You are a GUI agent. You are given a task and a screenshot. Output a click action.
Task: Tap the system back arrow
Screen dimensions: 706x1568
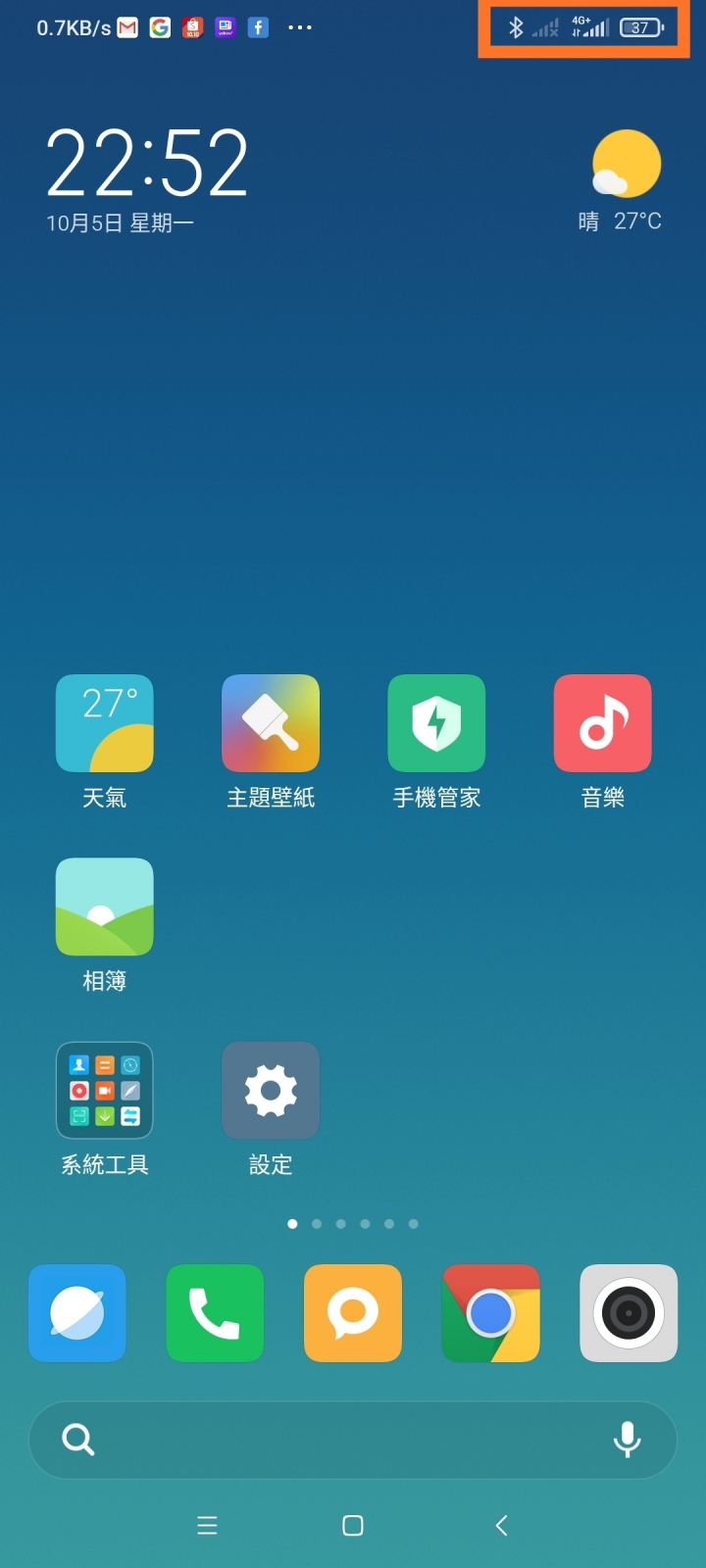click(x=501, y=1525)
